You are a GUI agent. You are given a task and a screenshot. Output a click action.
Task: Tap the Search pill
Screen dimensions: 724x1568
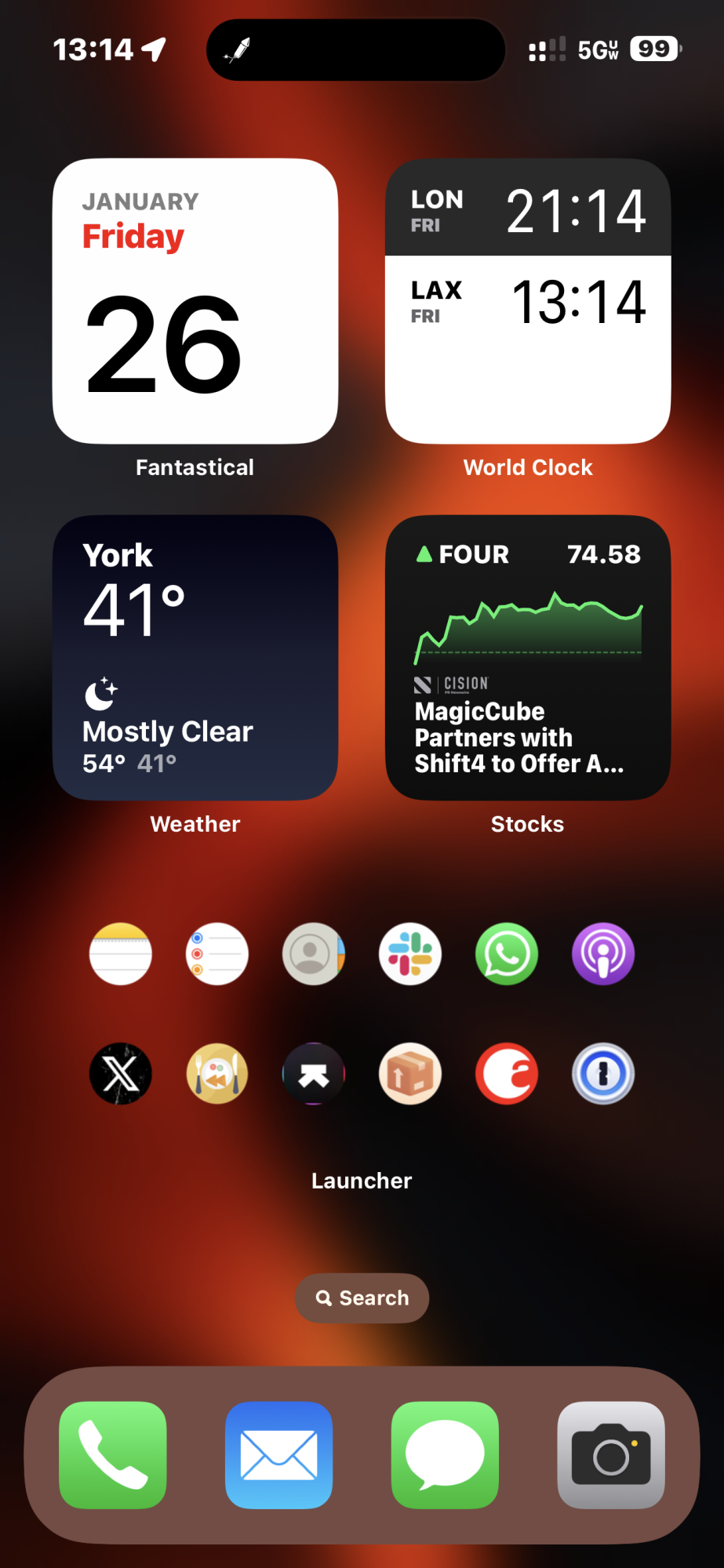362,1298
